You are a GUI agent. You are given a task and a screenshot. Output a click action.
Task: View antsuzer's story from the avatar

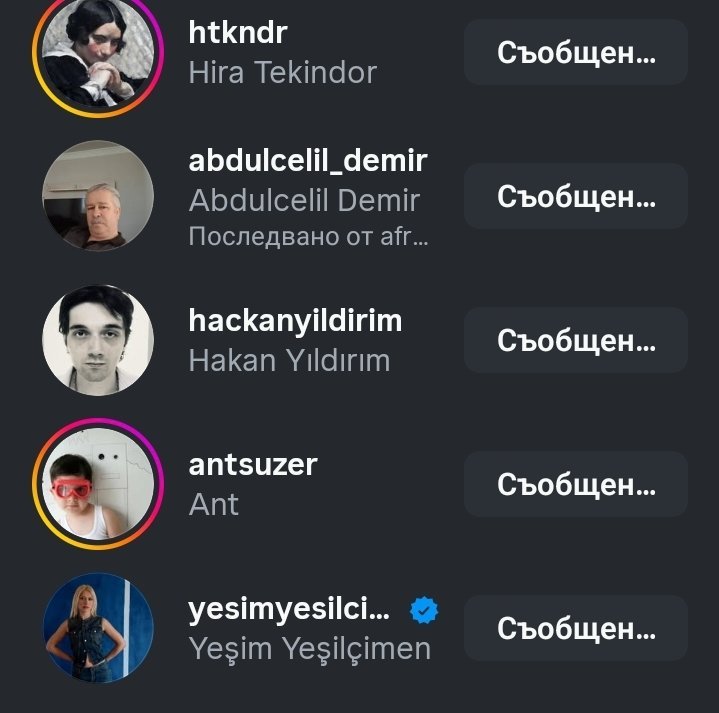tap(98, 484)
